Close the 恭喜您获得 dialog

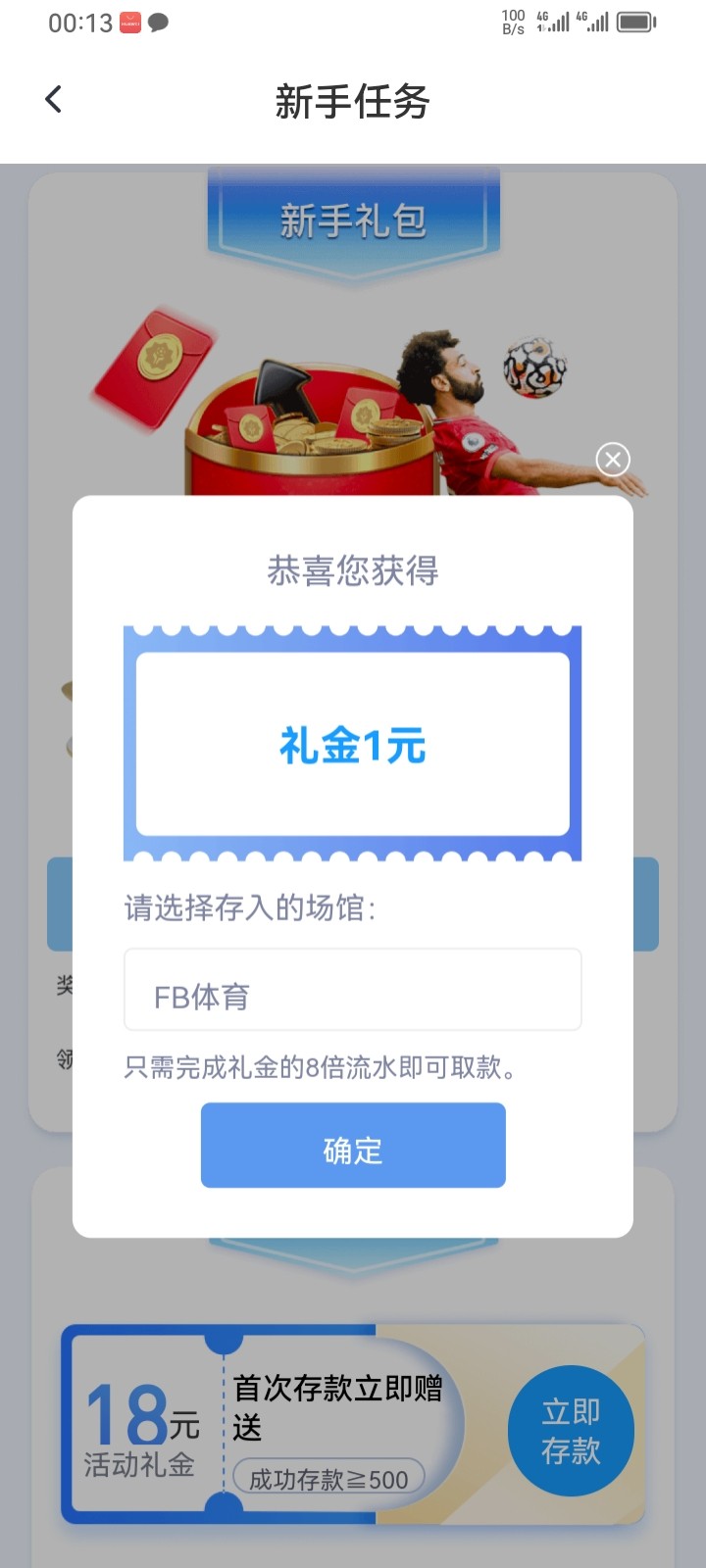[x=613, y=459]
